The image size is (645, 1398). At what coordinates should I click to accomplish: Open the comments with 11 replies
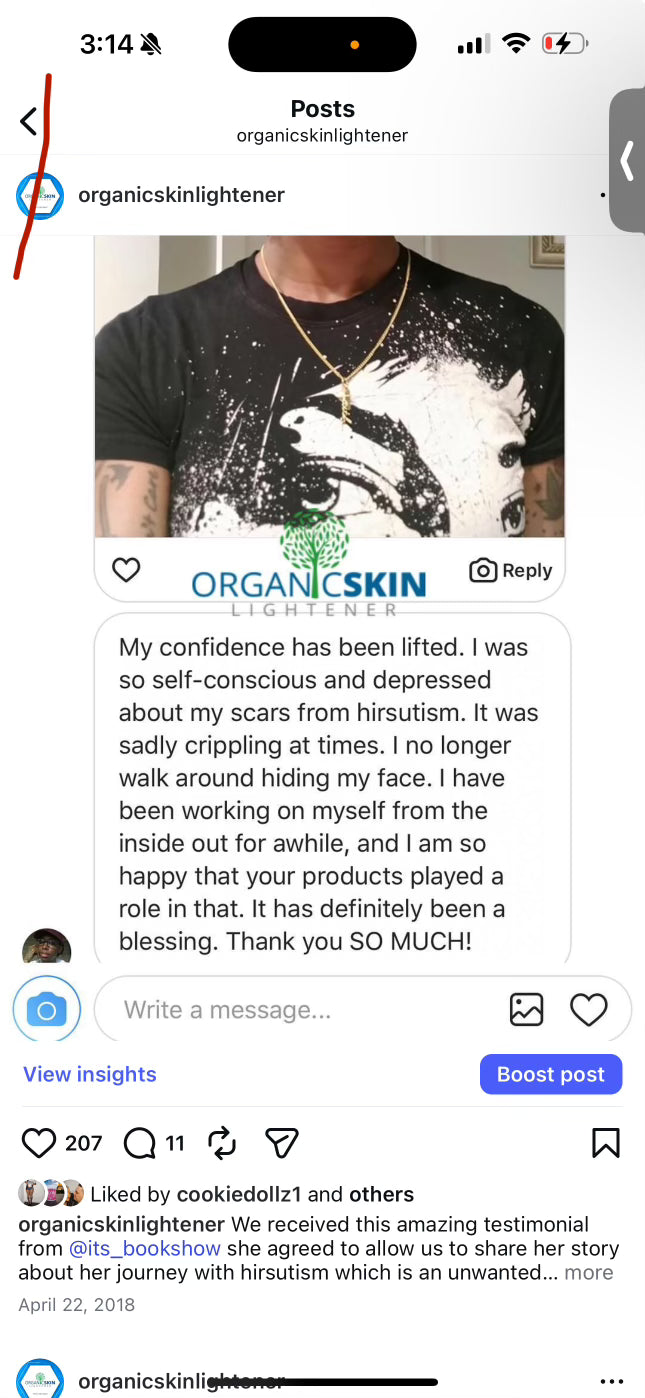click(140, 1142)
